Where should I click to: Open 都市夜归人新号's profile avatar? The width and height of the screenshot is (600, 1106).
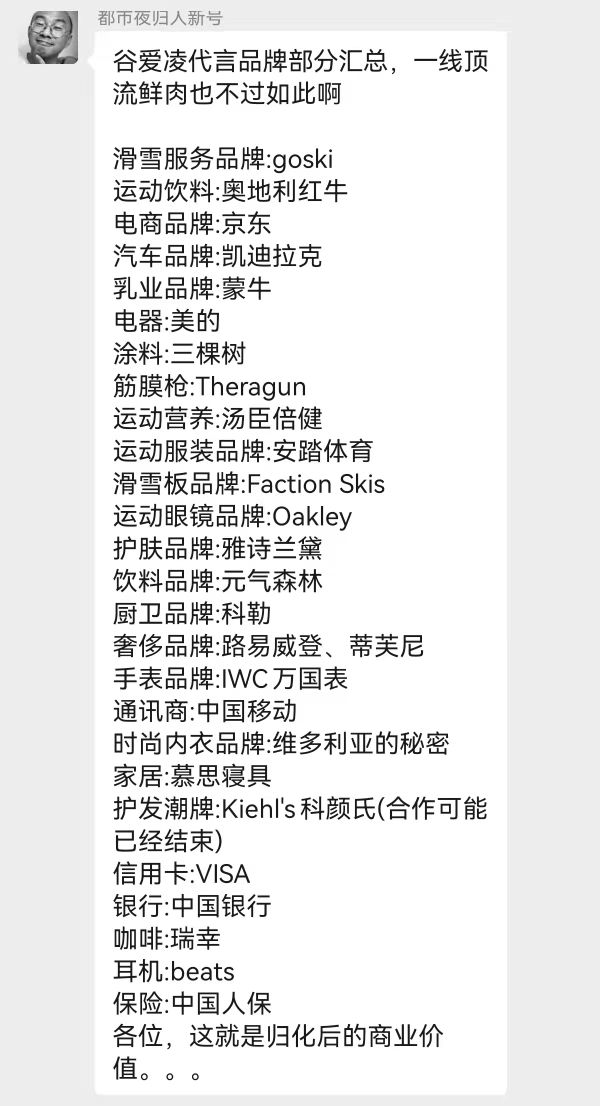click(51, 39)
